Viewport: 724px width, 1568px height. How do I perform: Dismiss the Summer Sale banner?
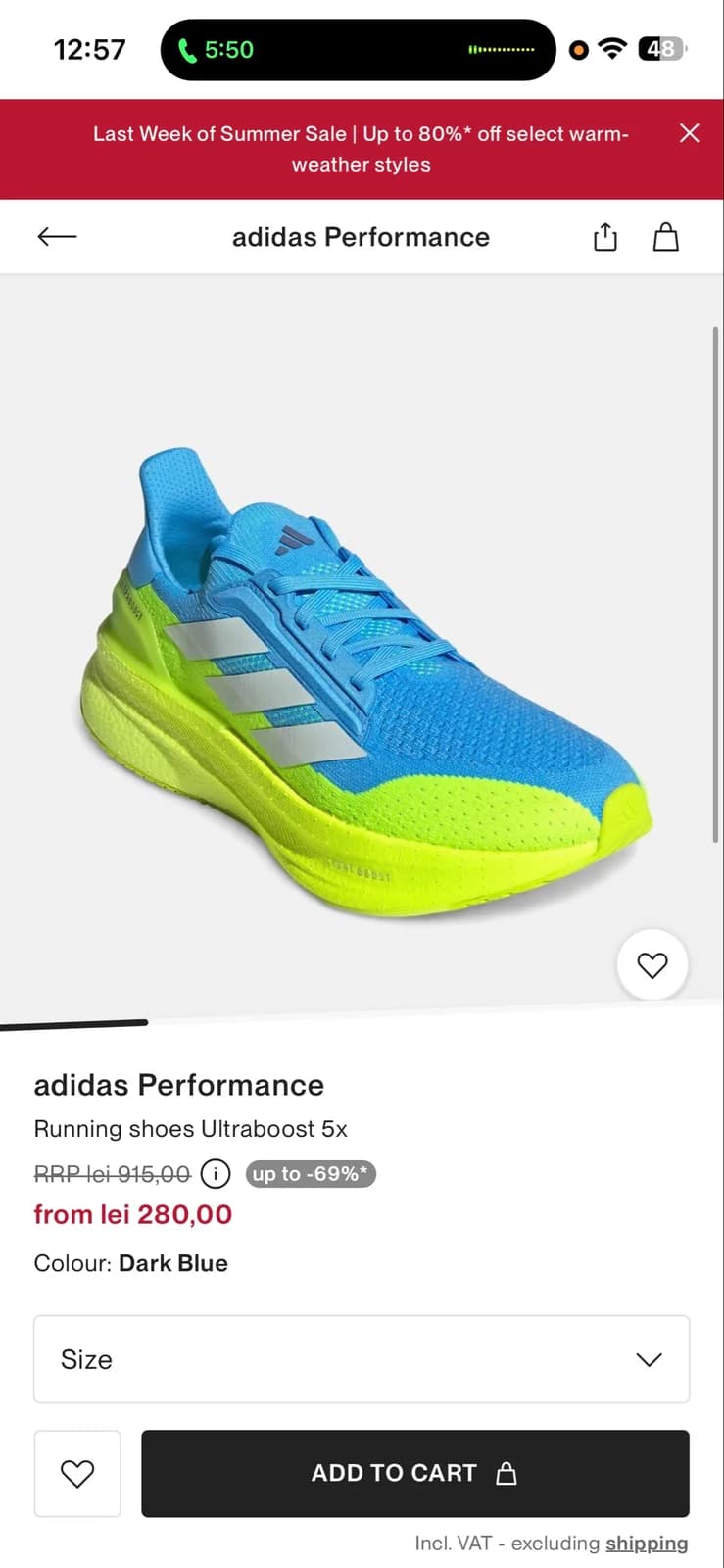690,133
